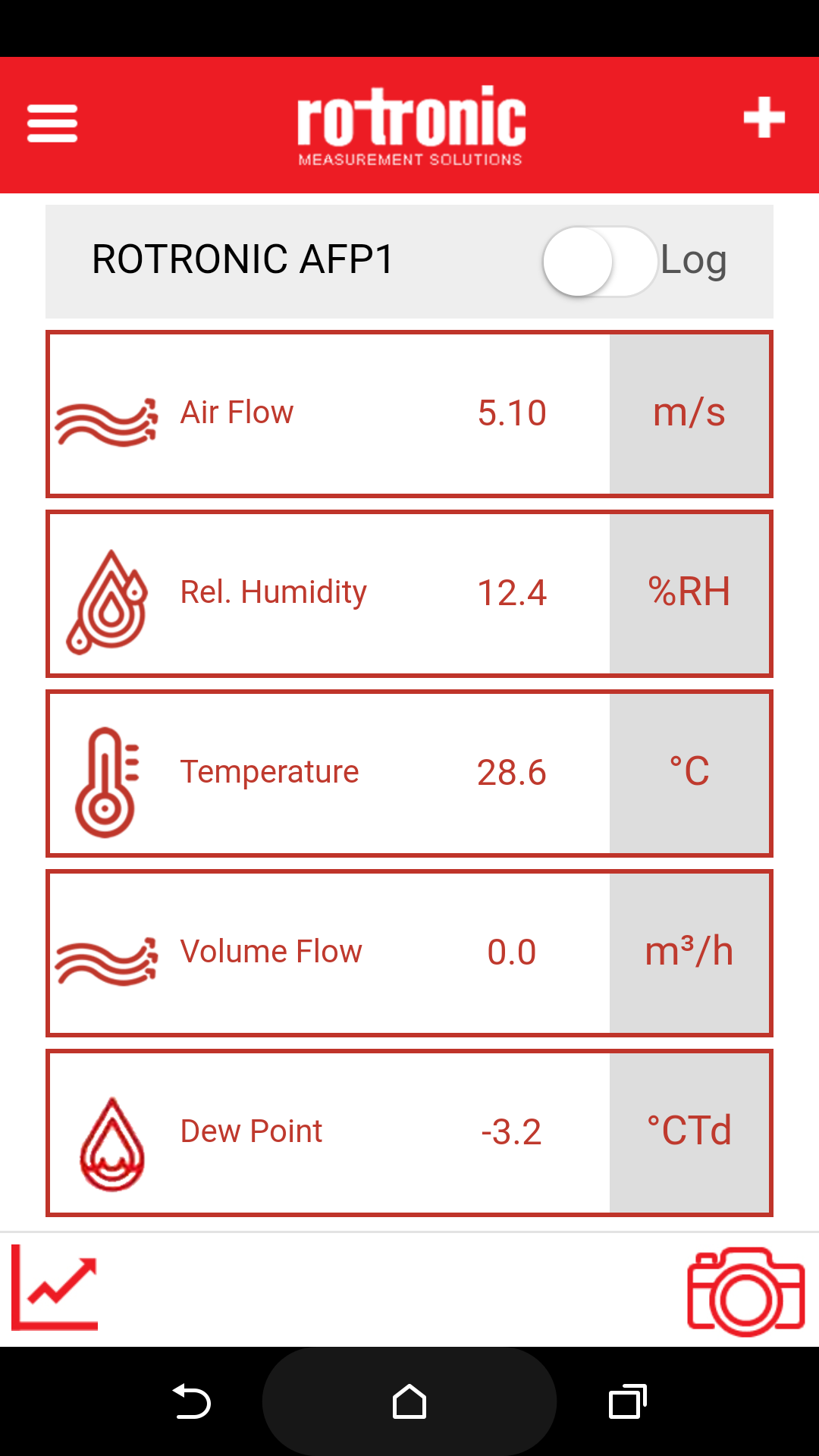
Task: Change the Rel. Humidity unit %RH
Action: 689,594
